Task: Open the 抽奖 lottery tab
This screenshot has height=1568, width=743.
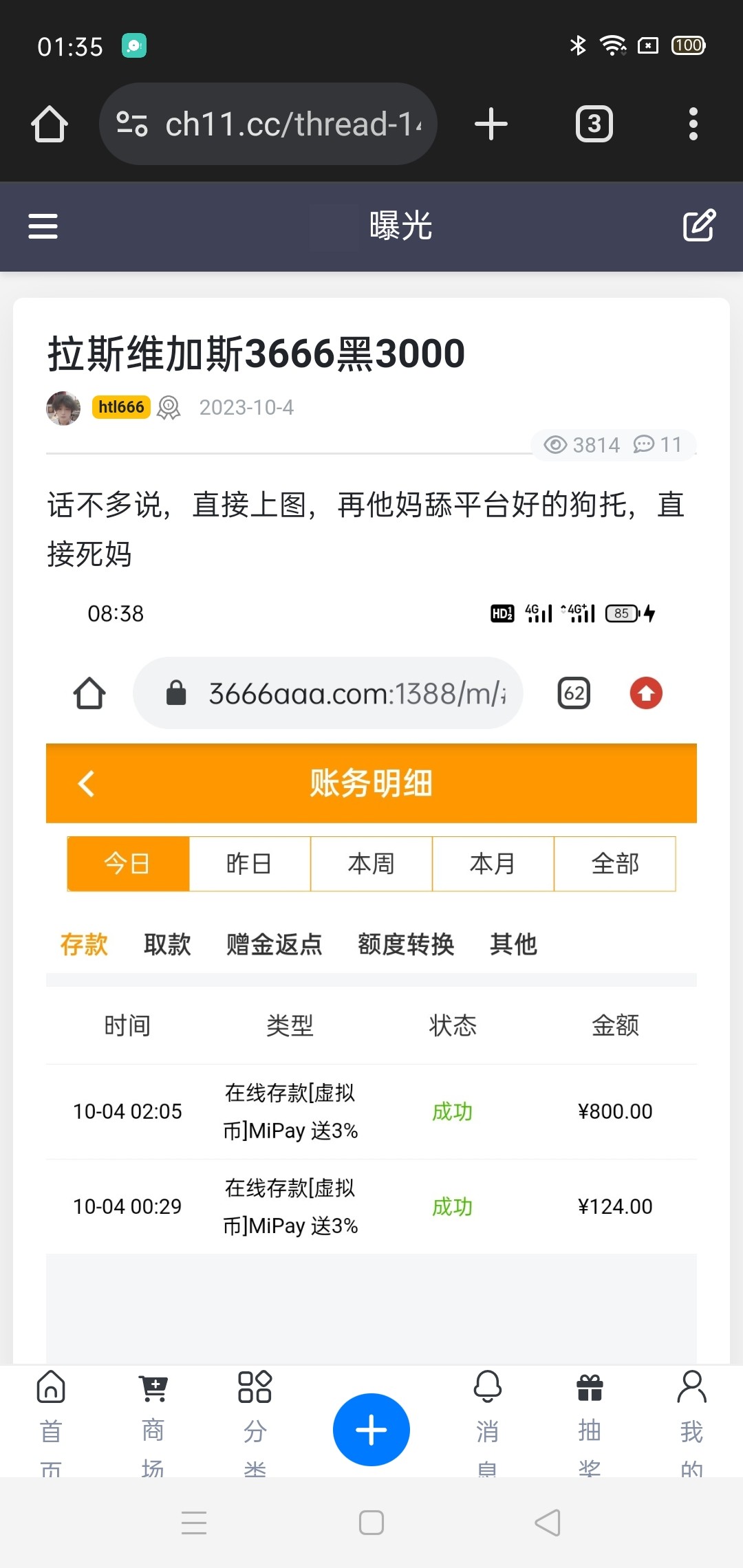Action: 590,1418
